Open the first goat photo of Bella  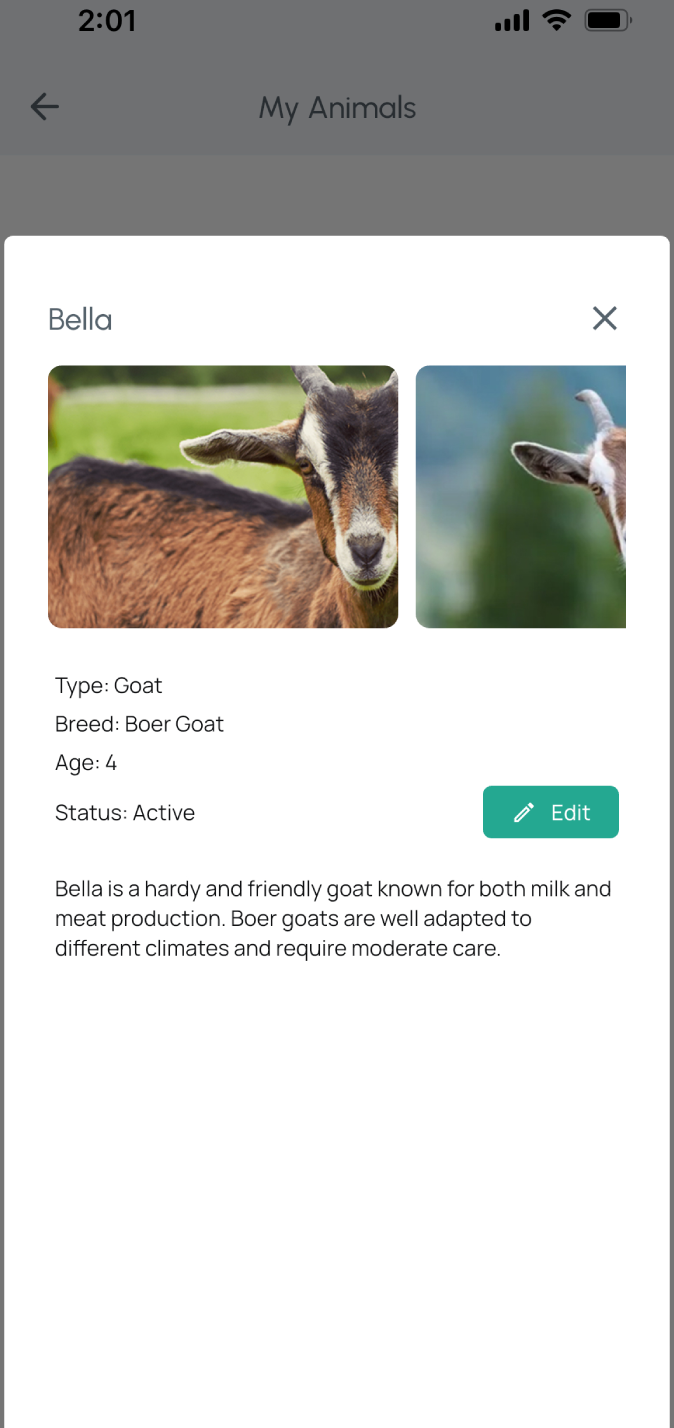[223, 497]
